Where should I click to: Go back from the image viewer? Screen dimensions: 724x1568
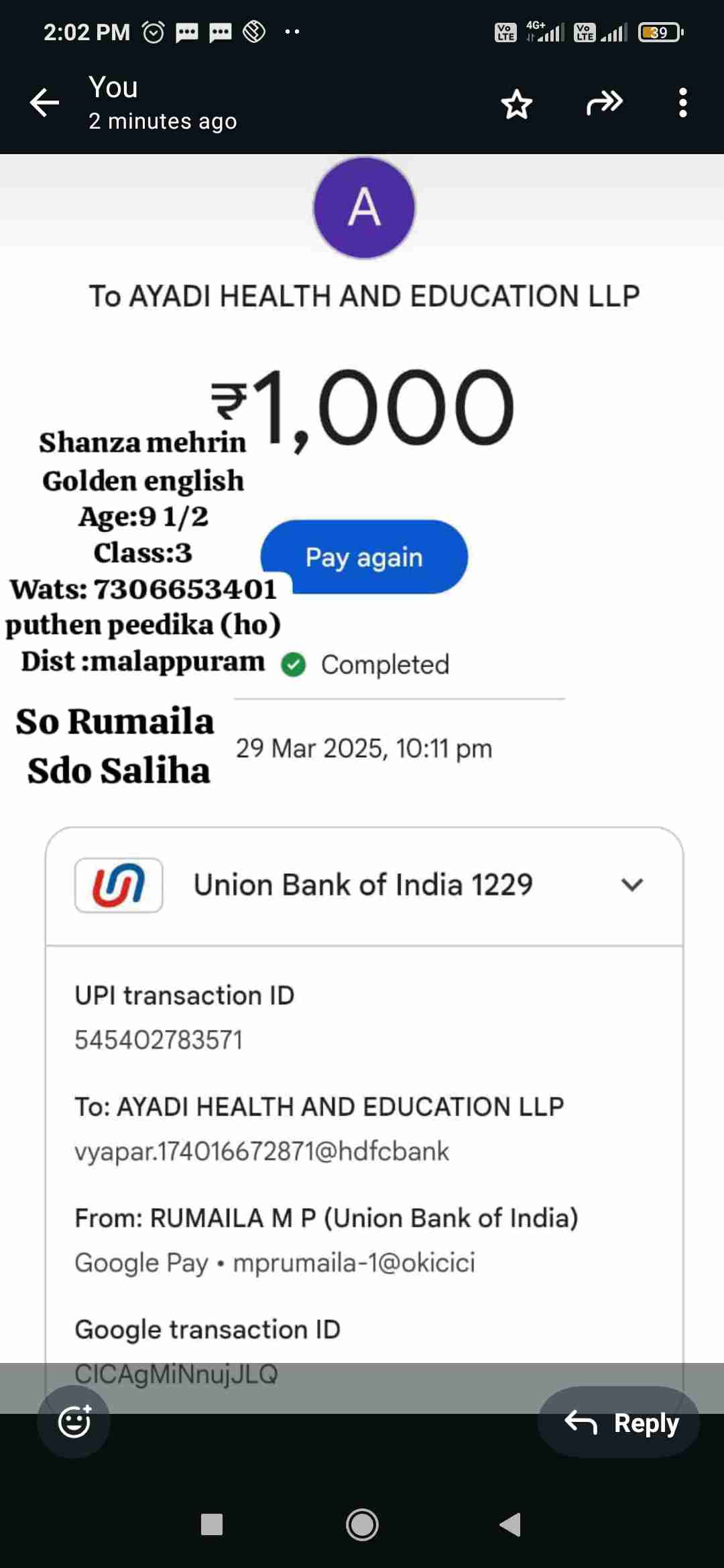click(x=45, y=103)
